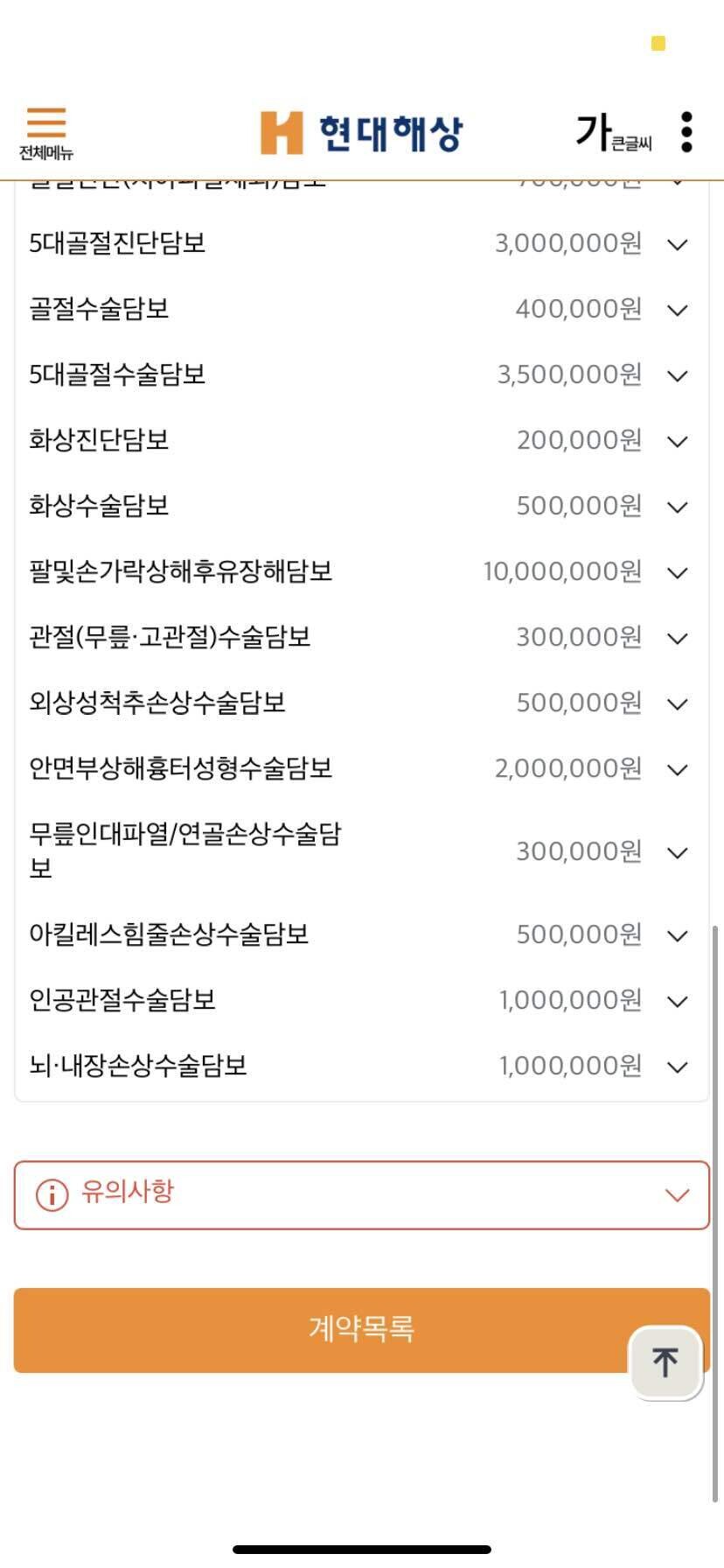The width and height of the screenshot is (724, 1568).
Task: Enable large text with 가 큰글씨
Action: coord(614,133)
